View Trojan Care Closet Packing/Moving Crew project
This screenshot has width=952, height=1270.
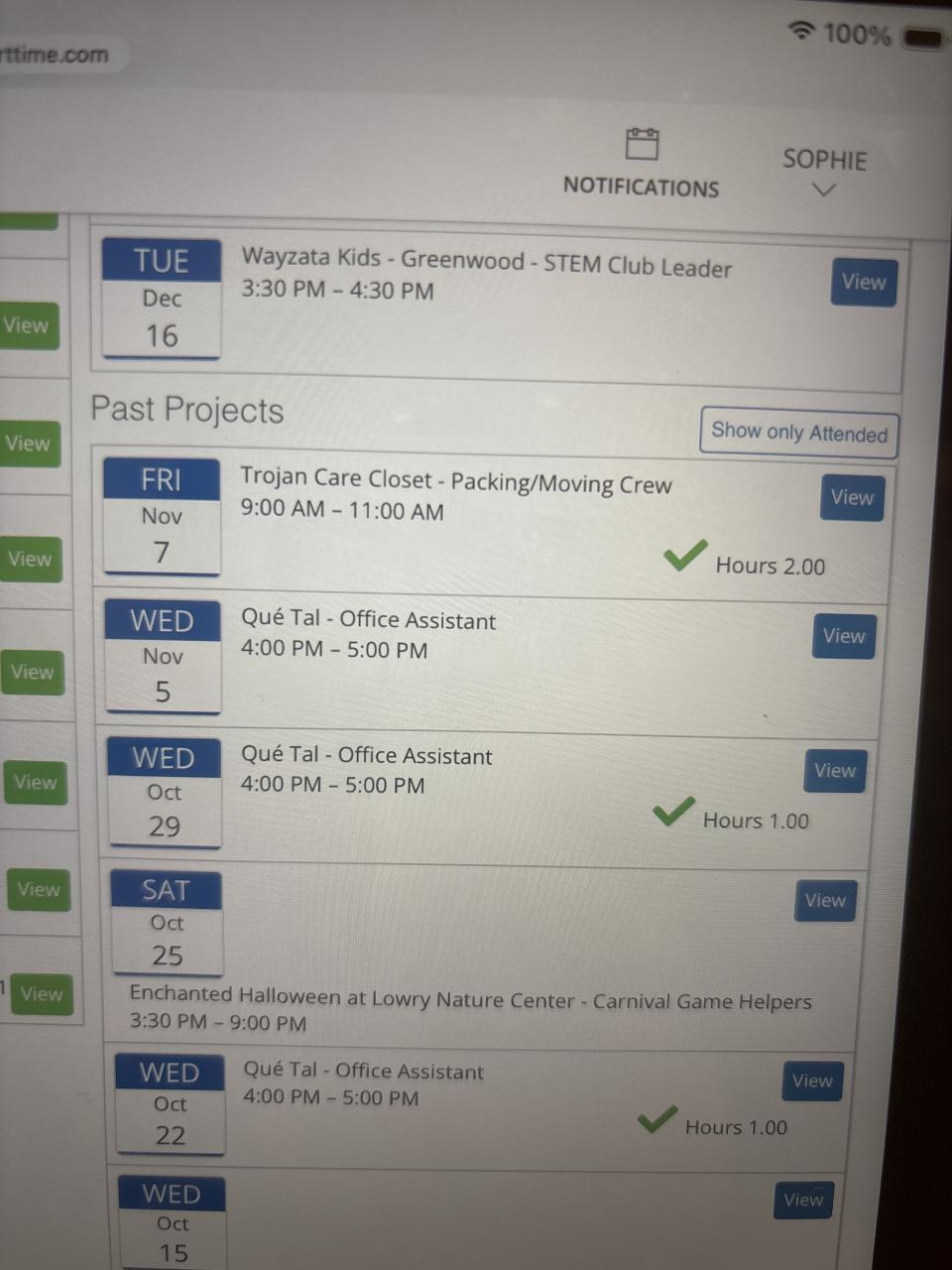[851, 497]
